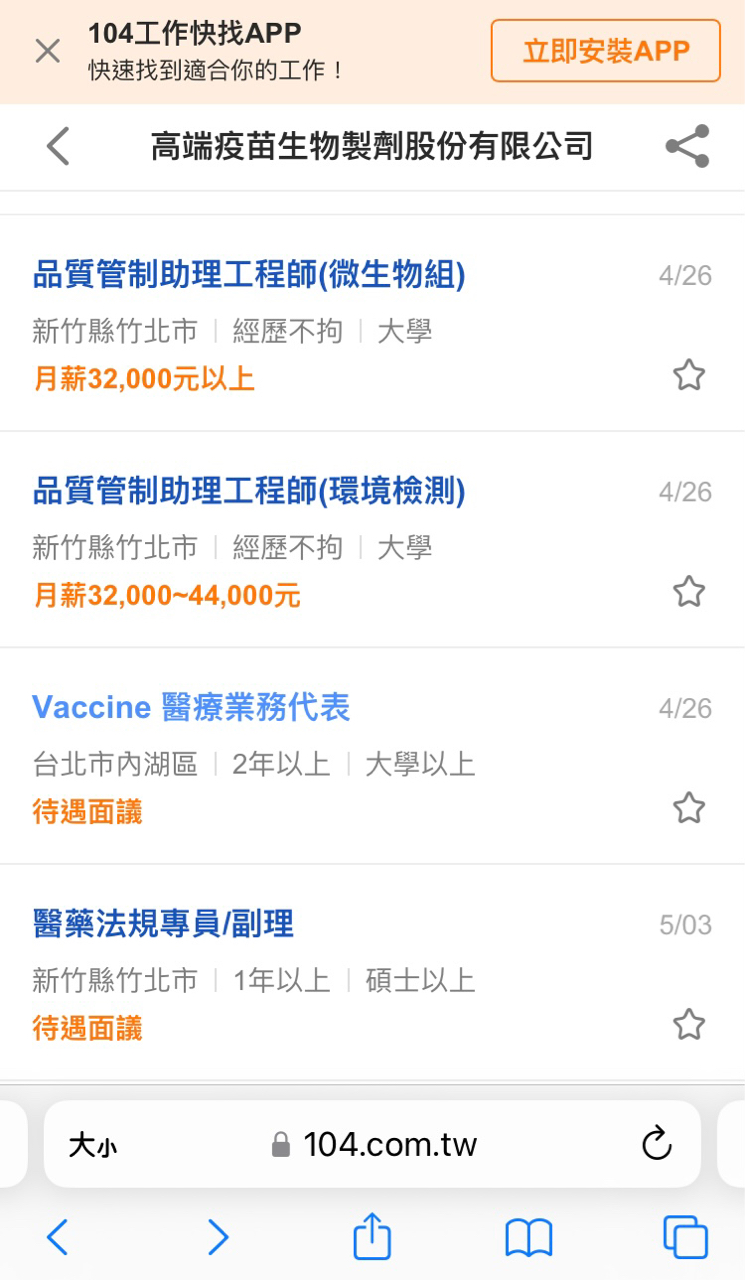Share this company page

(687, 147)
